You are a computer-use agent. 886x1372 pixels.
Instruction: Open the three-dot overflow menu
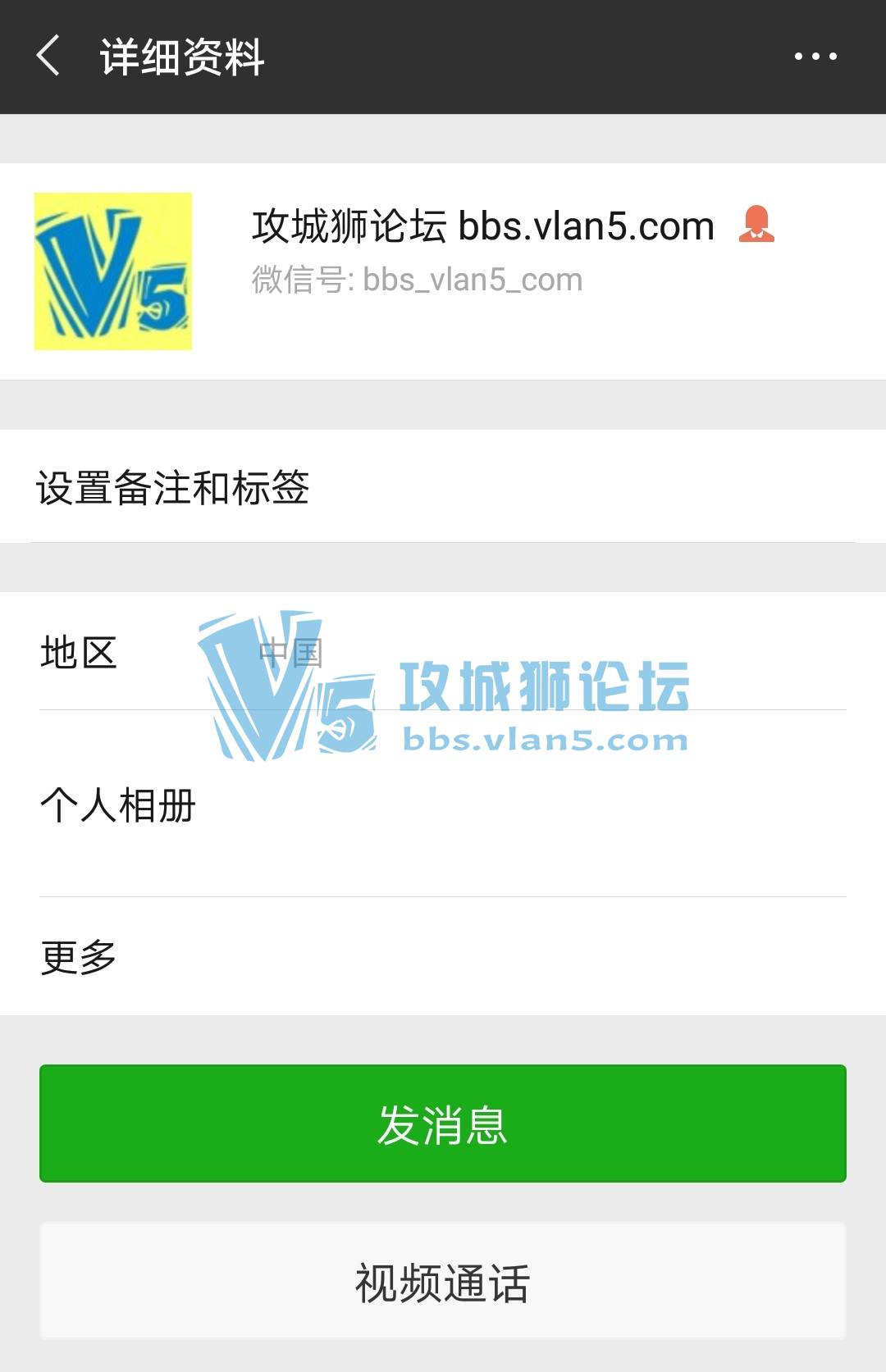coord(815,57)
